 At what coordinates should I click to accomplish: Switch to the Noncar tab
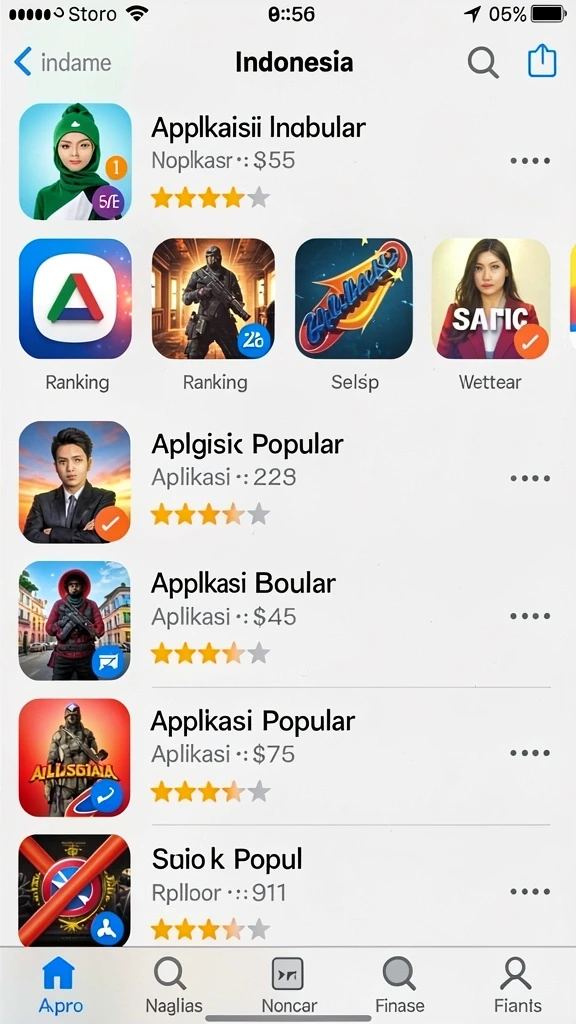coord(289,985)
